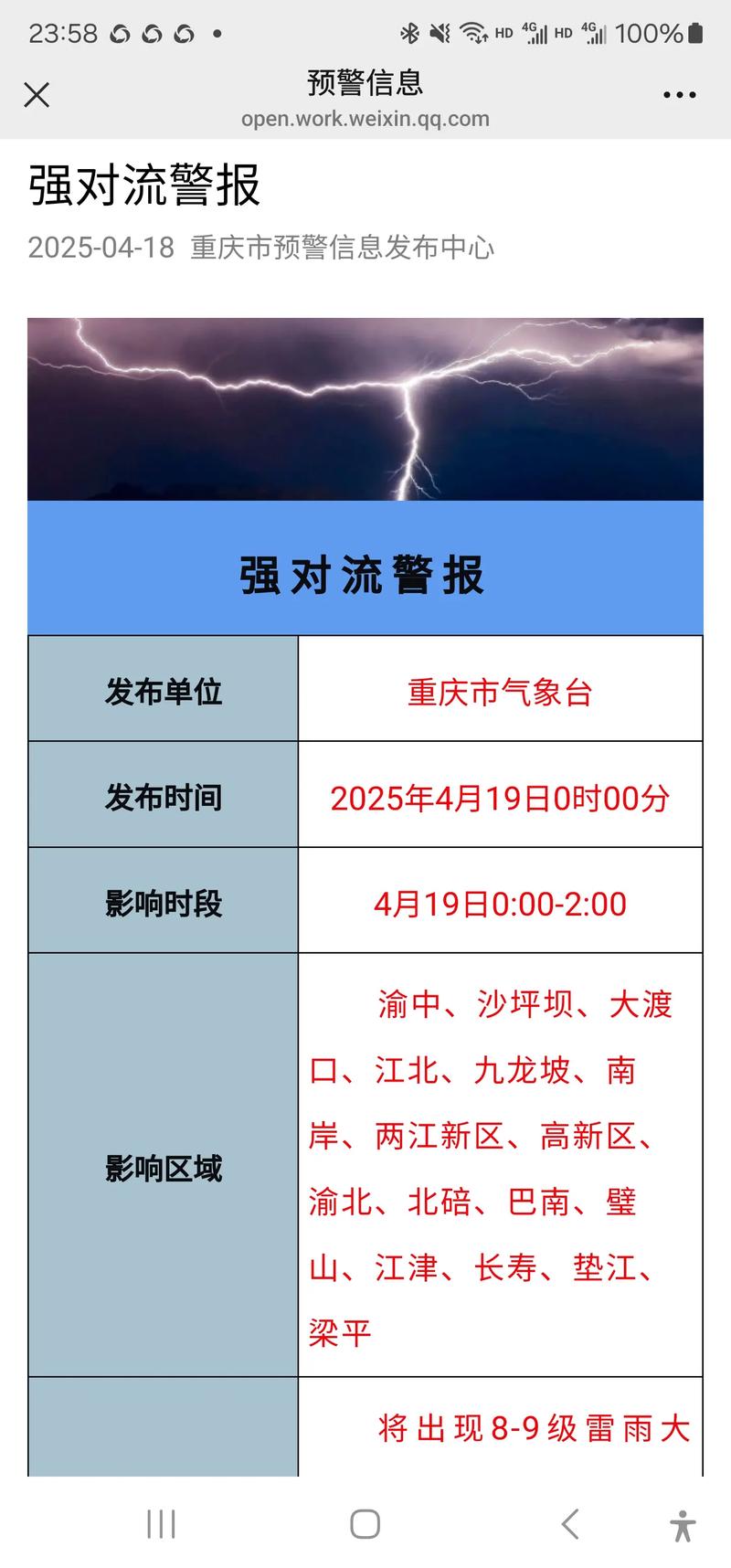Tap the home navigation button
Screen dimensions: 731x1568
tap(365, 1524)
